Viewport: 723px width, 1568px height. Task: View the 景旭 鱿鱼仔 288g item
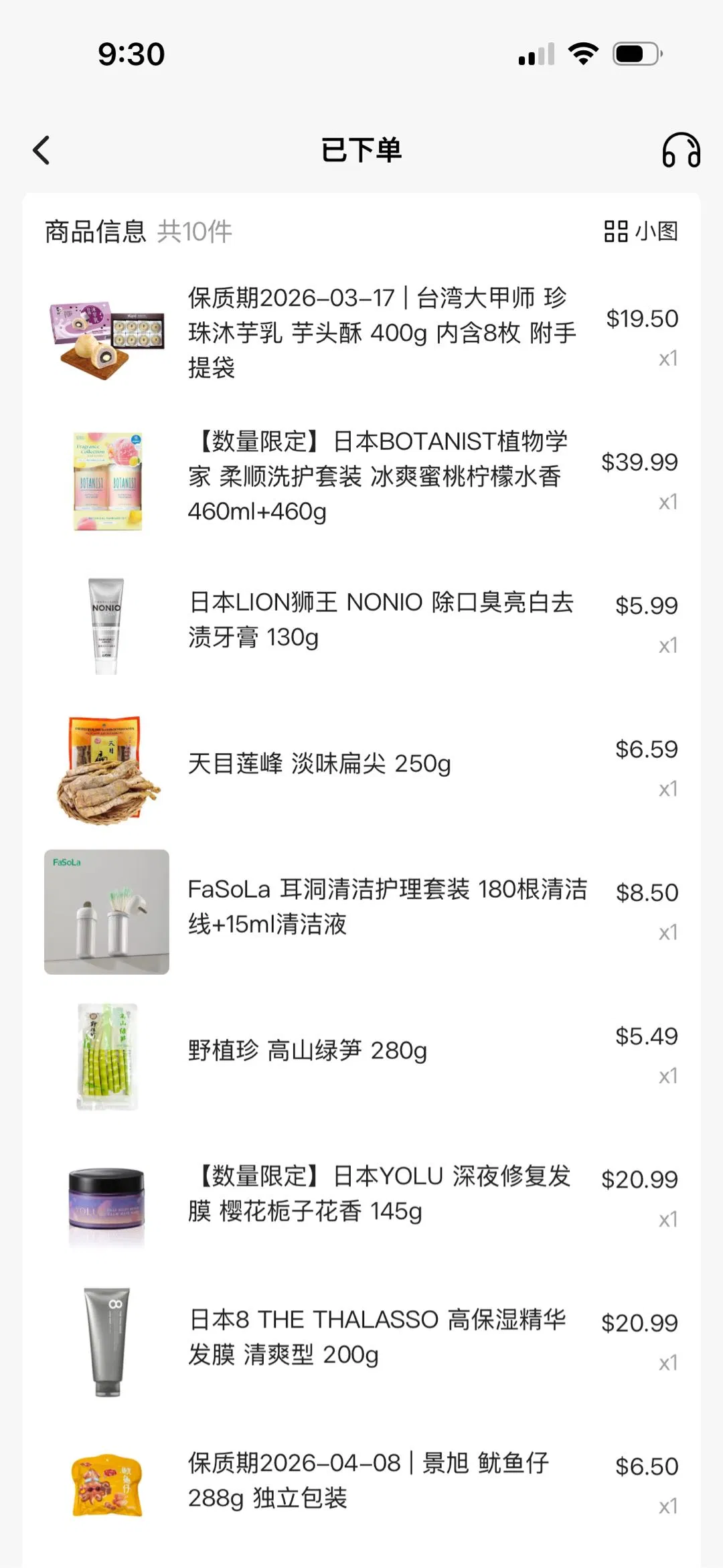click(x=368, y=1480)
